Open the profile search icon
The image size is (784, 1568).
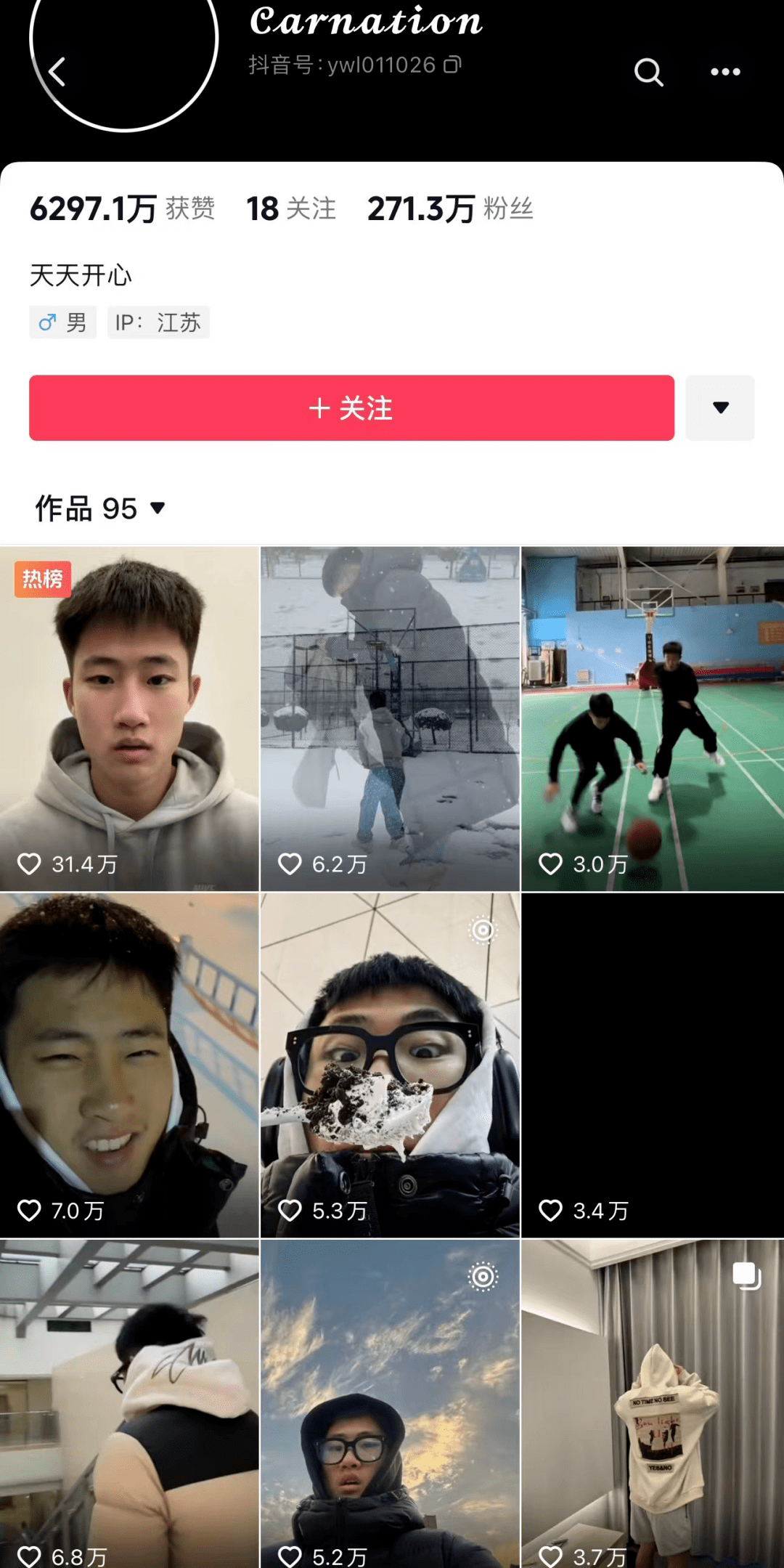pyautogui.click(x=648, y=72)
